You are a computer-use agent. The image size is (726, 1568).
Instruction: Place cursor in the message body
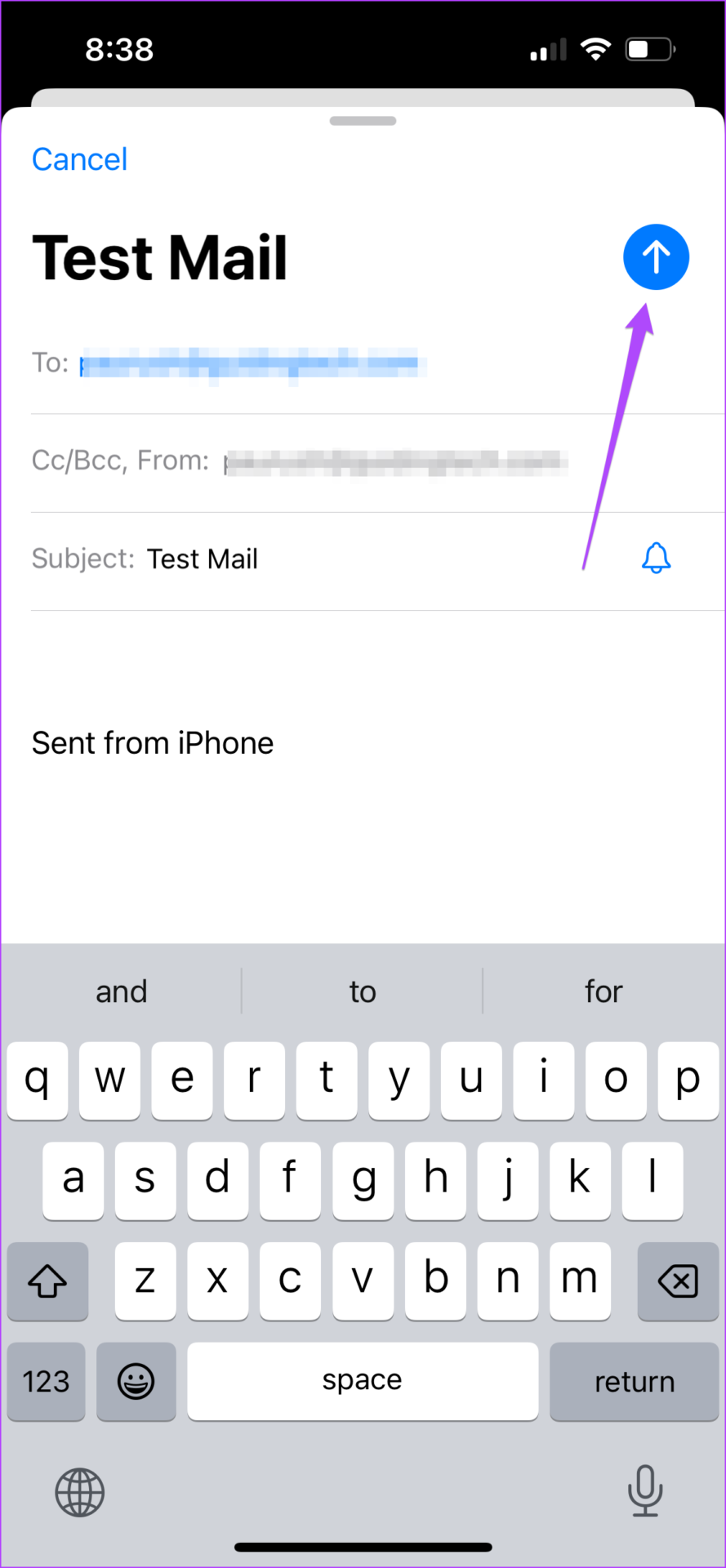pos(363,776)
